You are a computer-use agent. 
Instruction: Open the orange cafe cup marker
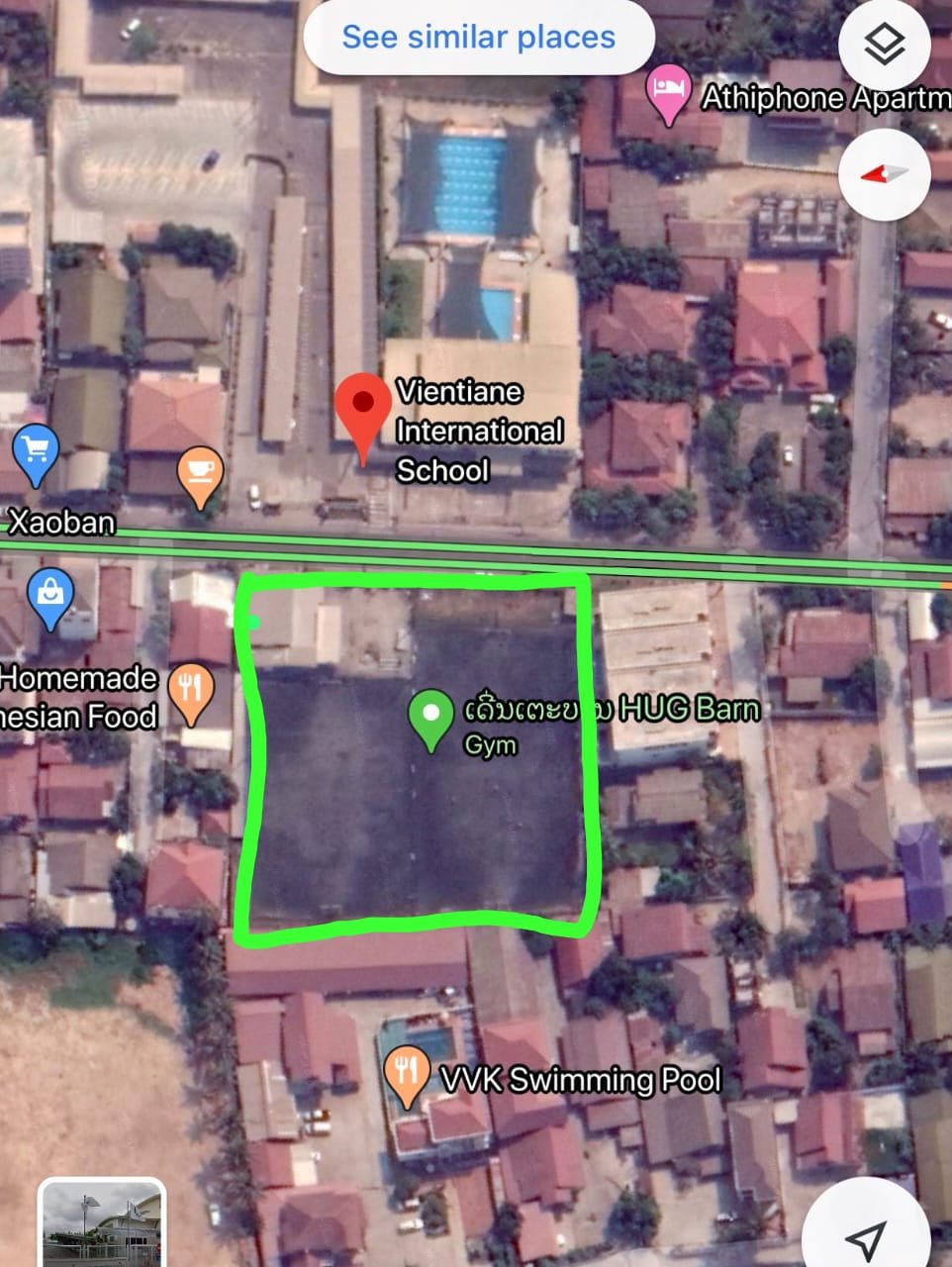click(x=200, y=475)
